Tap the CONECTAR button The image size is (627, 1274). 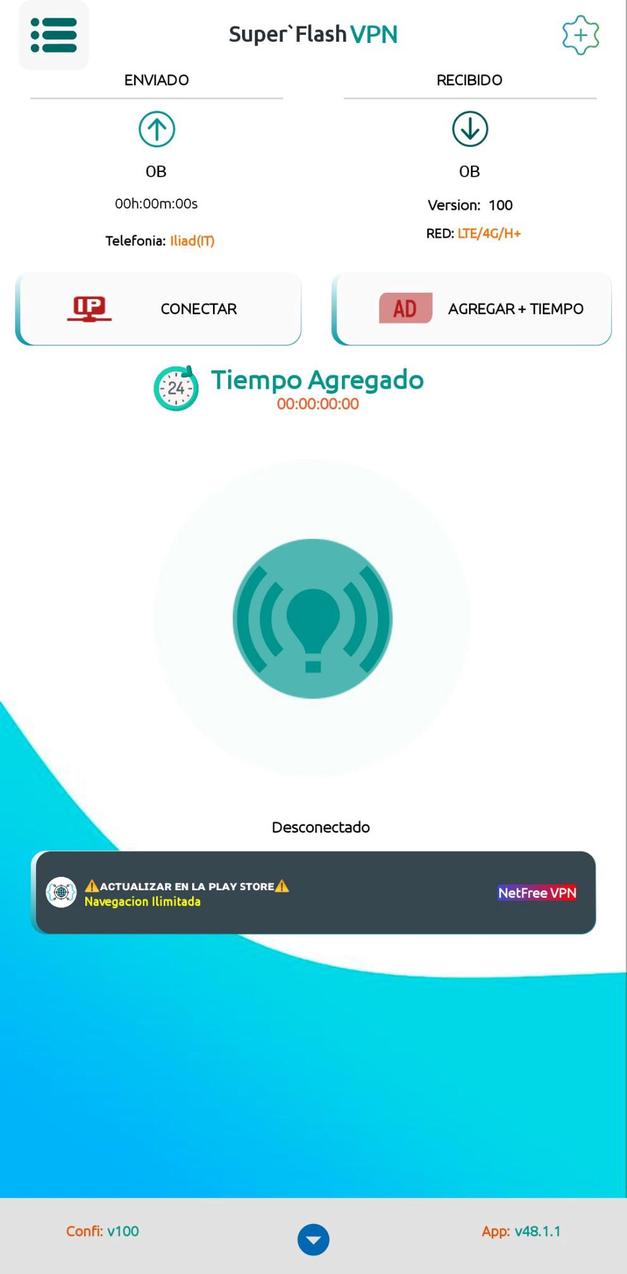coord(159,309)
